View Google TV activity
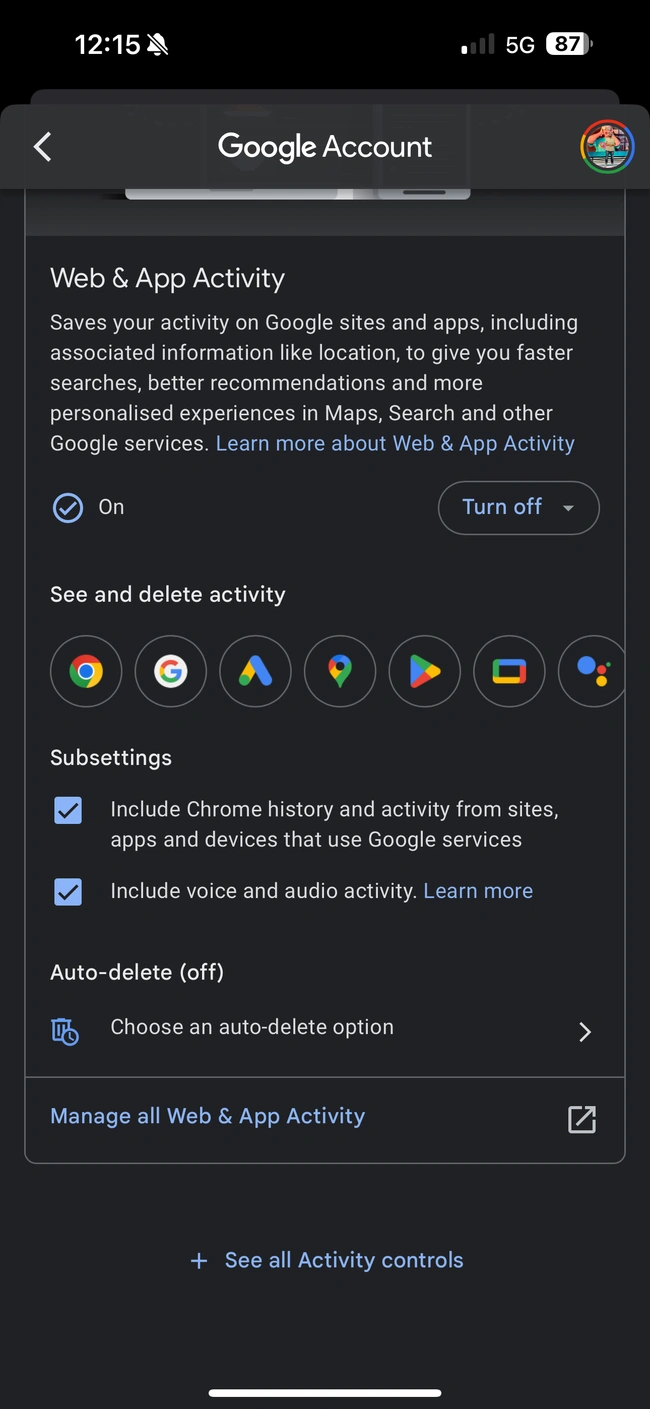 coord(509,672)
